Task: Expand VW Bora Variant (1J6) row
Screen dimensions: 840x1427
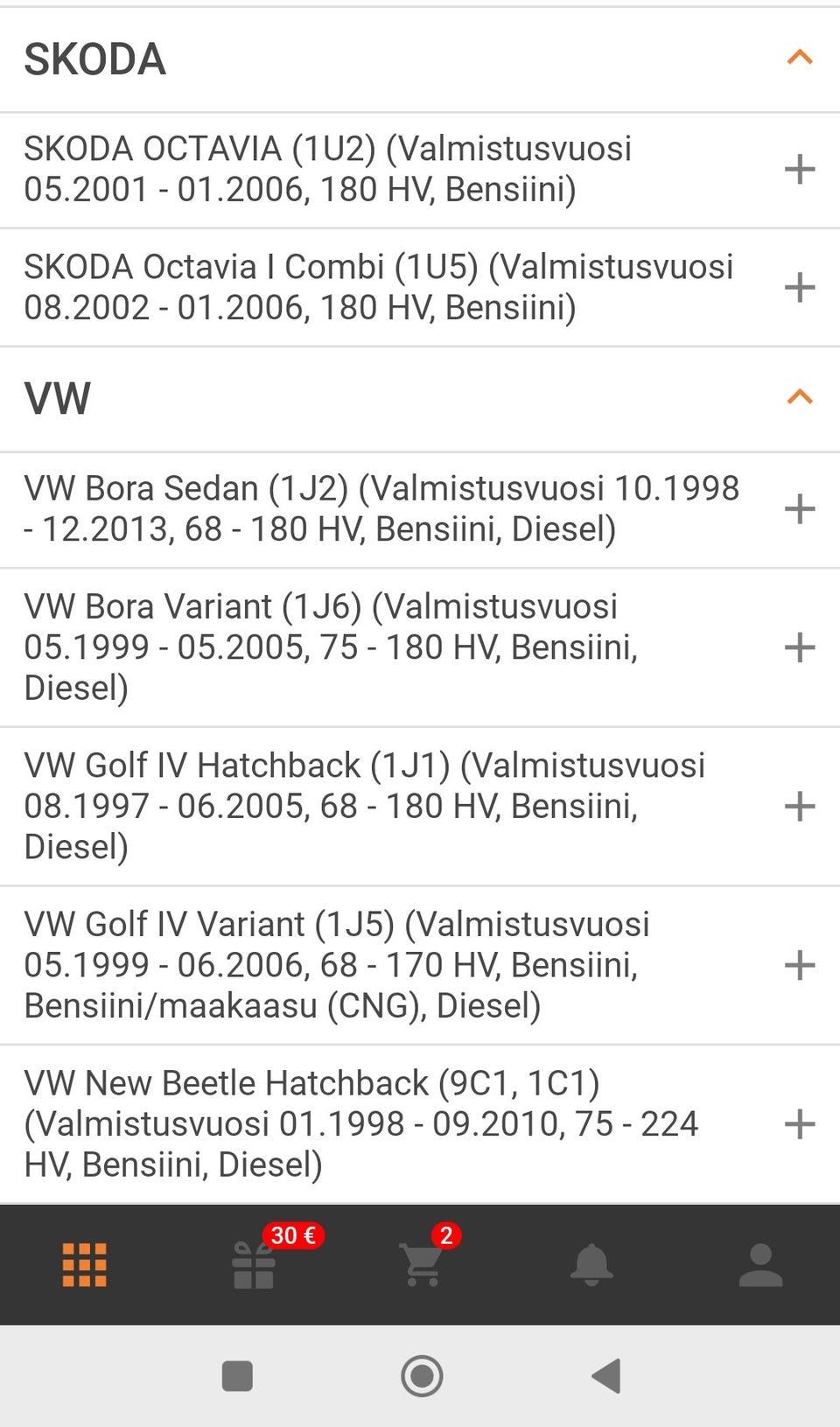Action: pyautogui.click(x=799, y=647)
